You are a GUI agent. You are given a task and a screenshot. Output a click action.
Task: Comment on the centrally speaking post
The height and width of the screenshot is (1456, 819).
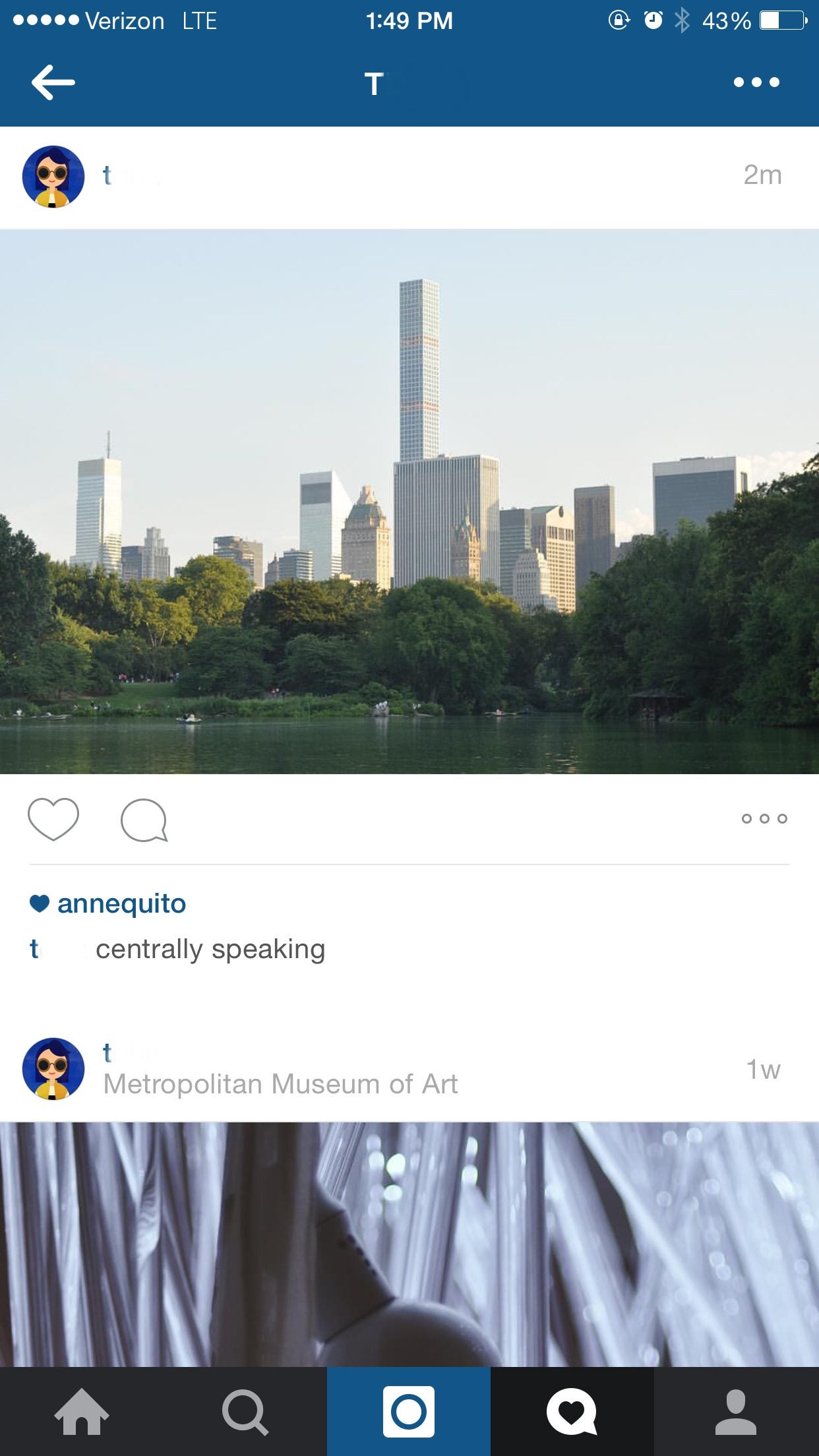[144, 820]
